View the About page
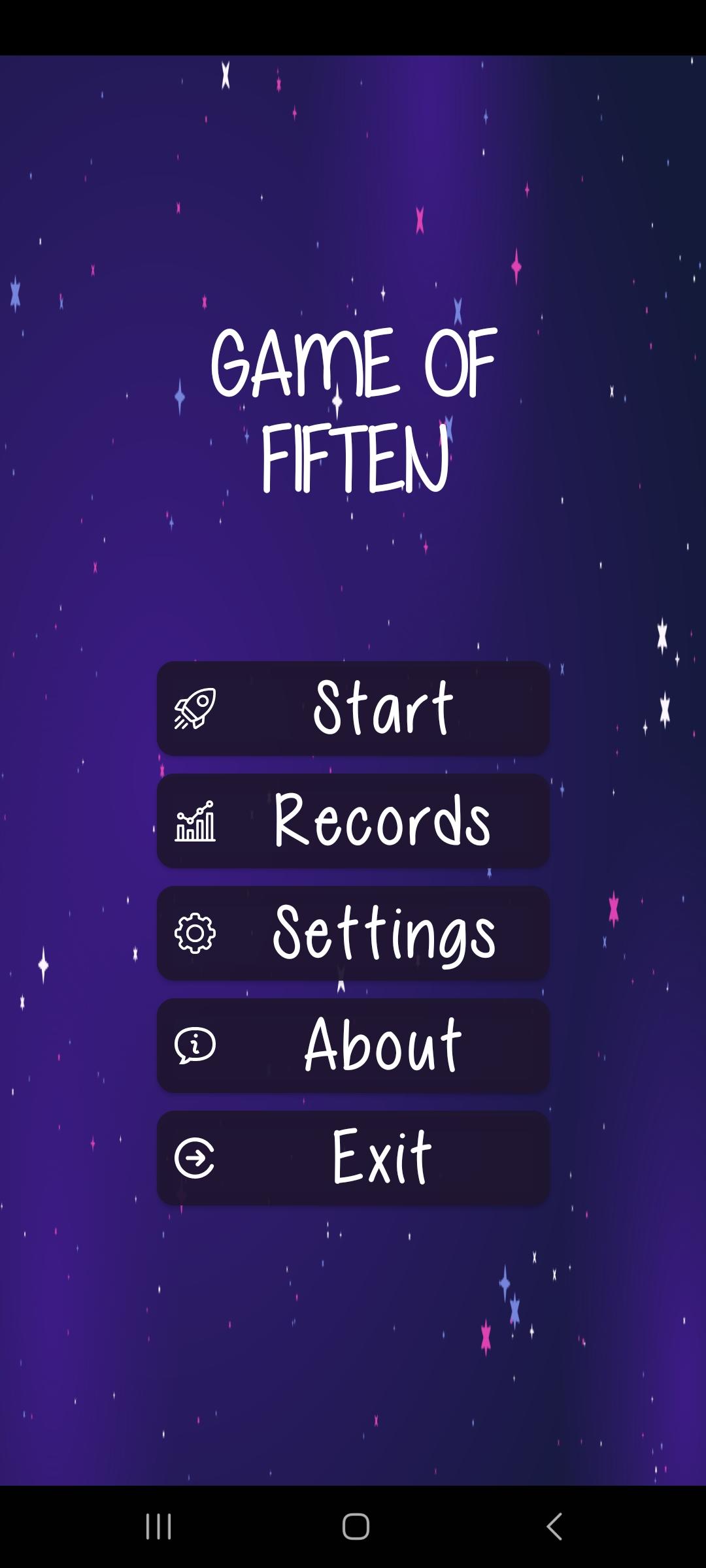Image resolution: width=706 pixels, height=1568 pixels. pos(353,1045)
